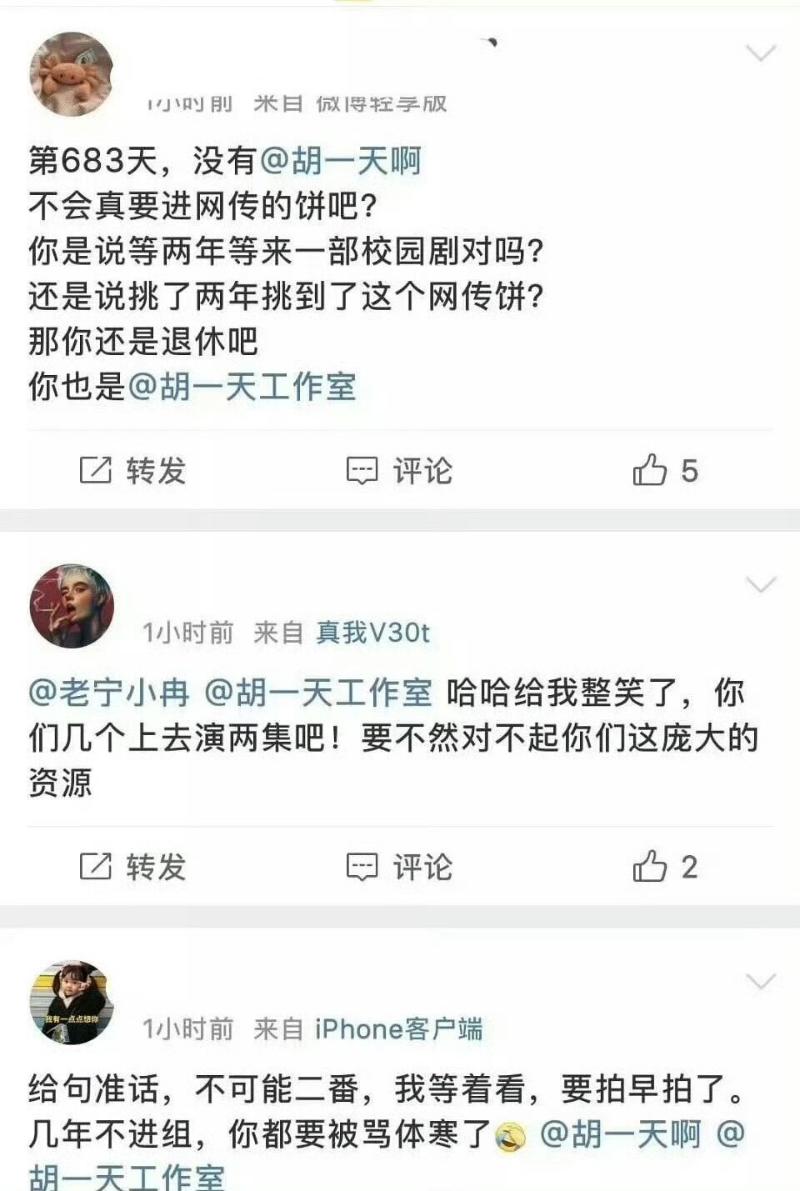Viewport: 800px width, 1191px height.
Task: Open 评论 under the 第683天 post
Action: [x=399, y=470]
